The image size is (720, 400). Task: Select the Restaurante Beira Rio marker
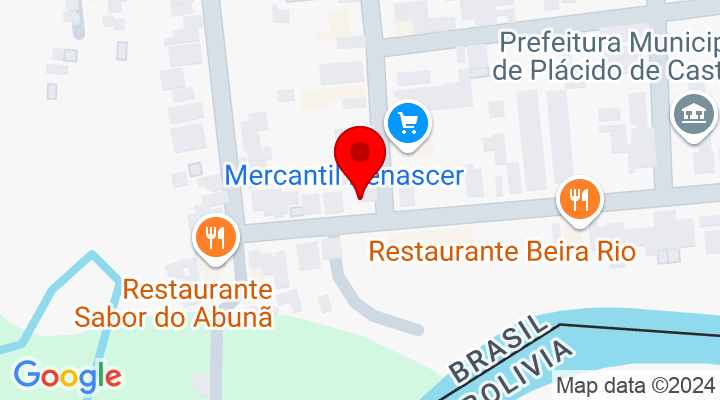click(x=579, y=199)
